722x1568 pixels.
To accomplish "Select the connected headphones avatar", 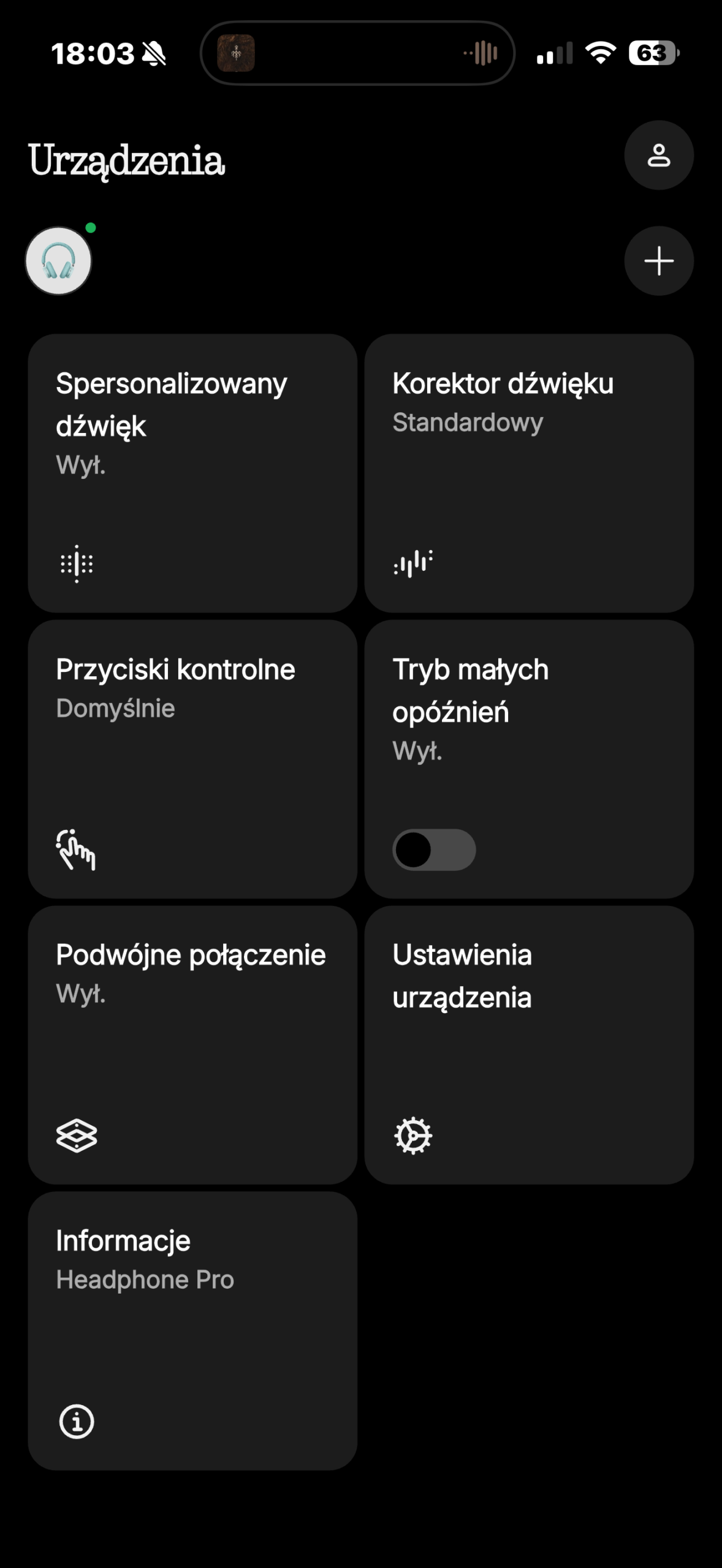I will point(58,261).
